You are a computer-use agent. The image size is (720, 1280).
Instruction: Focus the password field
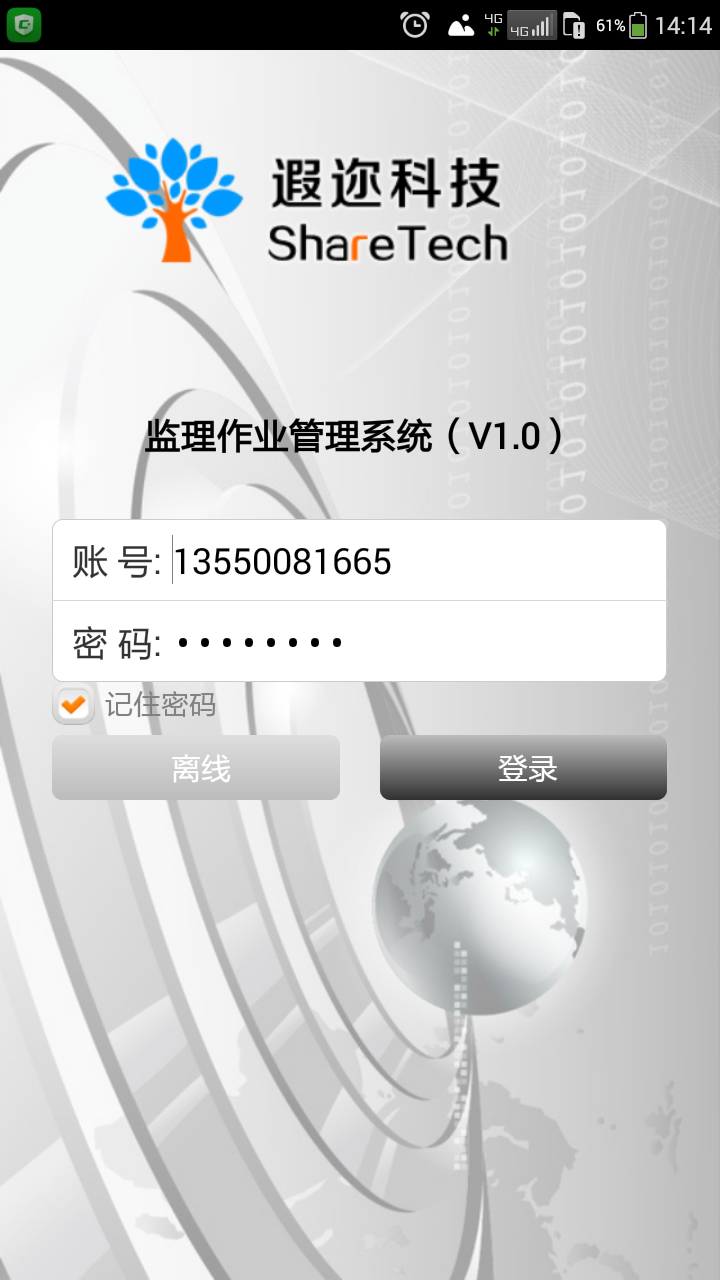[415, 642]
